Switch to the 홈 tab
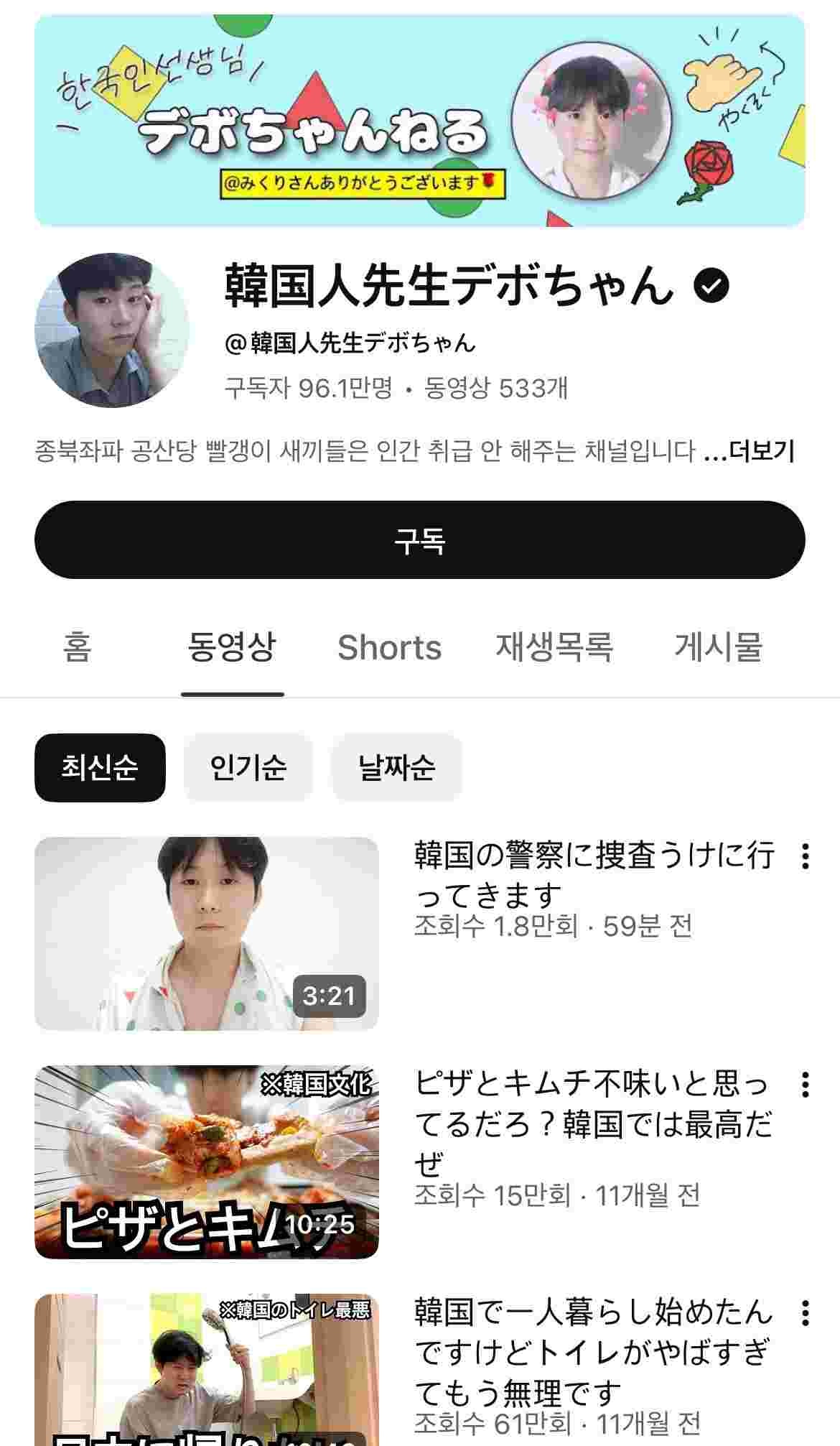840x1446 pixels. [x=77, y=646]
